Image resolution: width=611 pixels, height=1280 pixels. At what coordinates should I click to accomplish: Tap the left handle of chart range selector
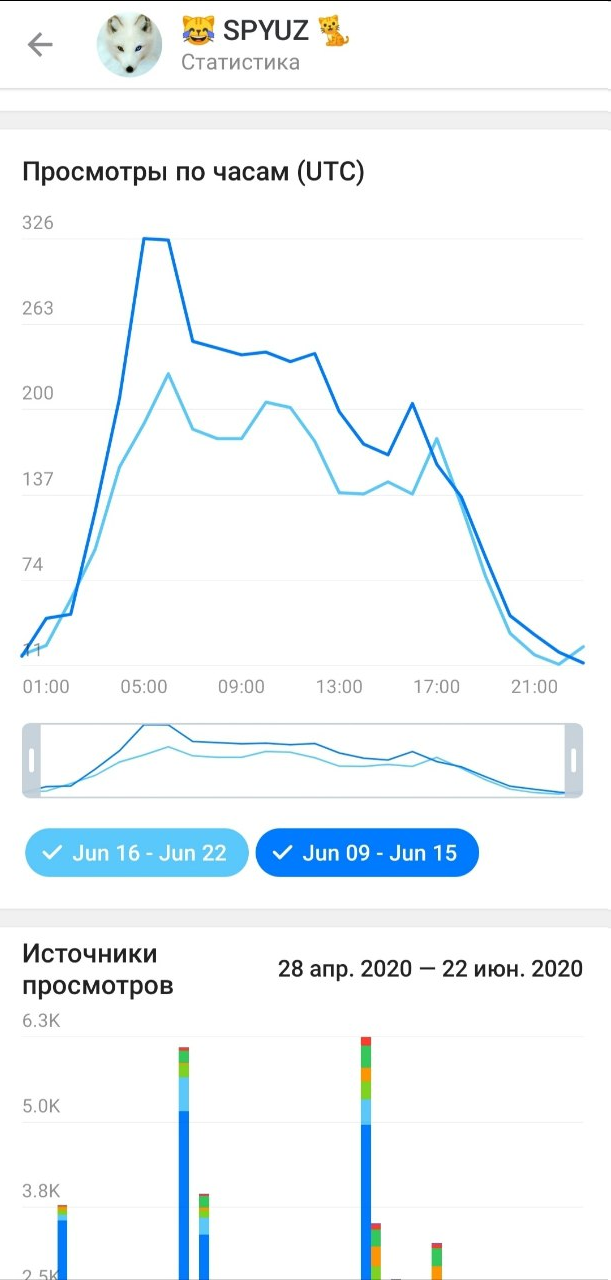31,760
